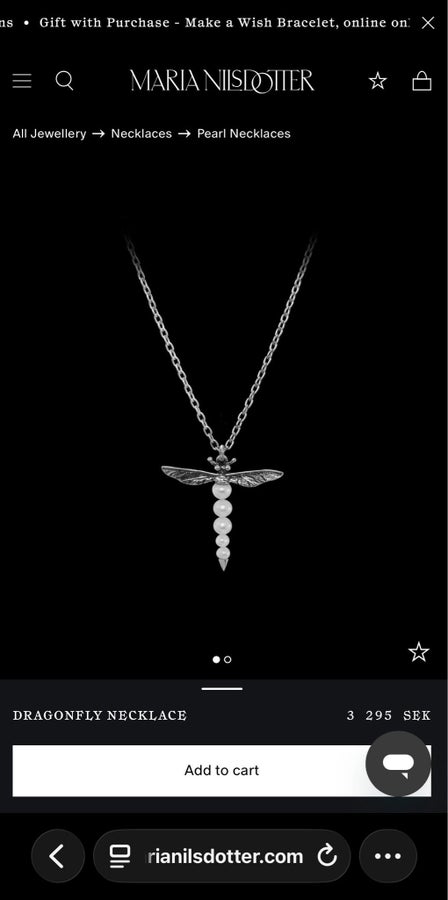Go to Necklaces breadcrumb
The image size is (448, 900).
click(141, 134)
